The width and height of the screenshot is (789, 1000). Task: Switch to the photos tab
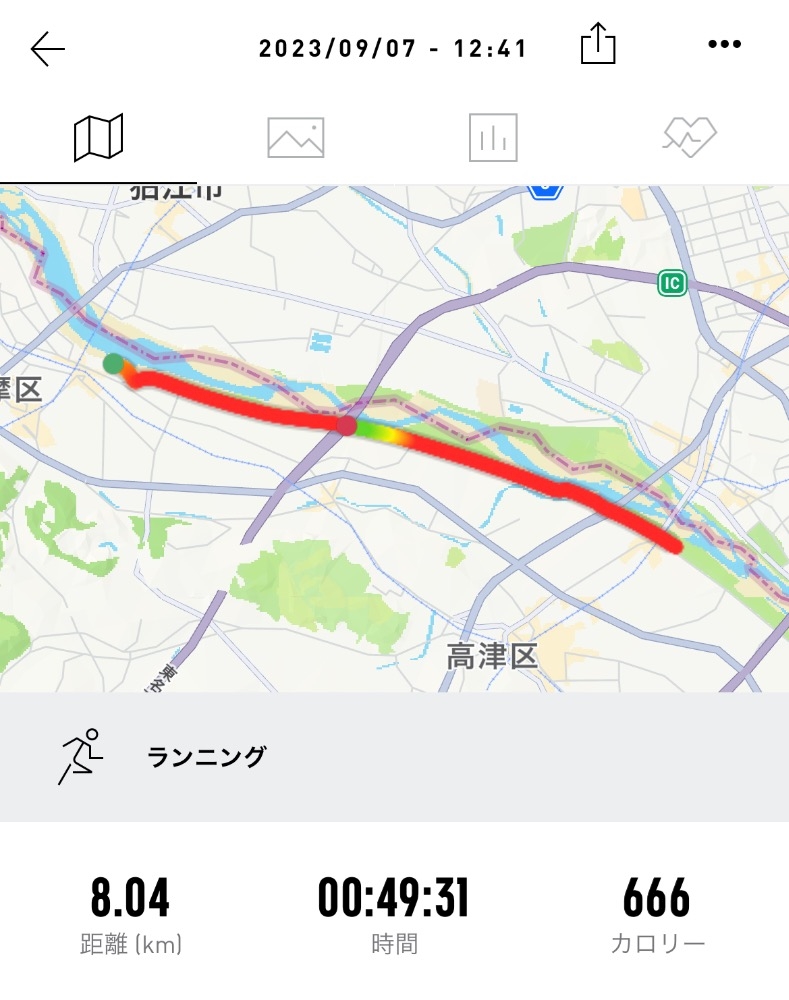point(295,138)
